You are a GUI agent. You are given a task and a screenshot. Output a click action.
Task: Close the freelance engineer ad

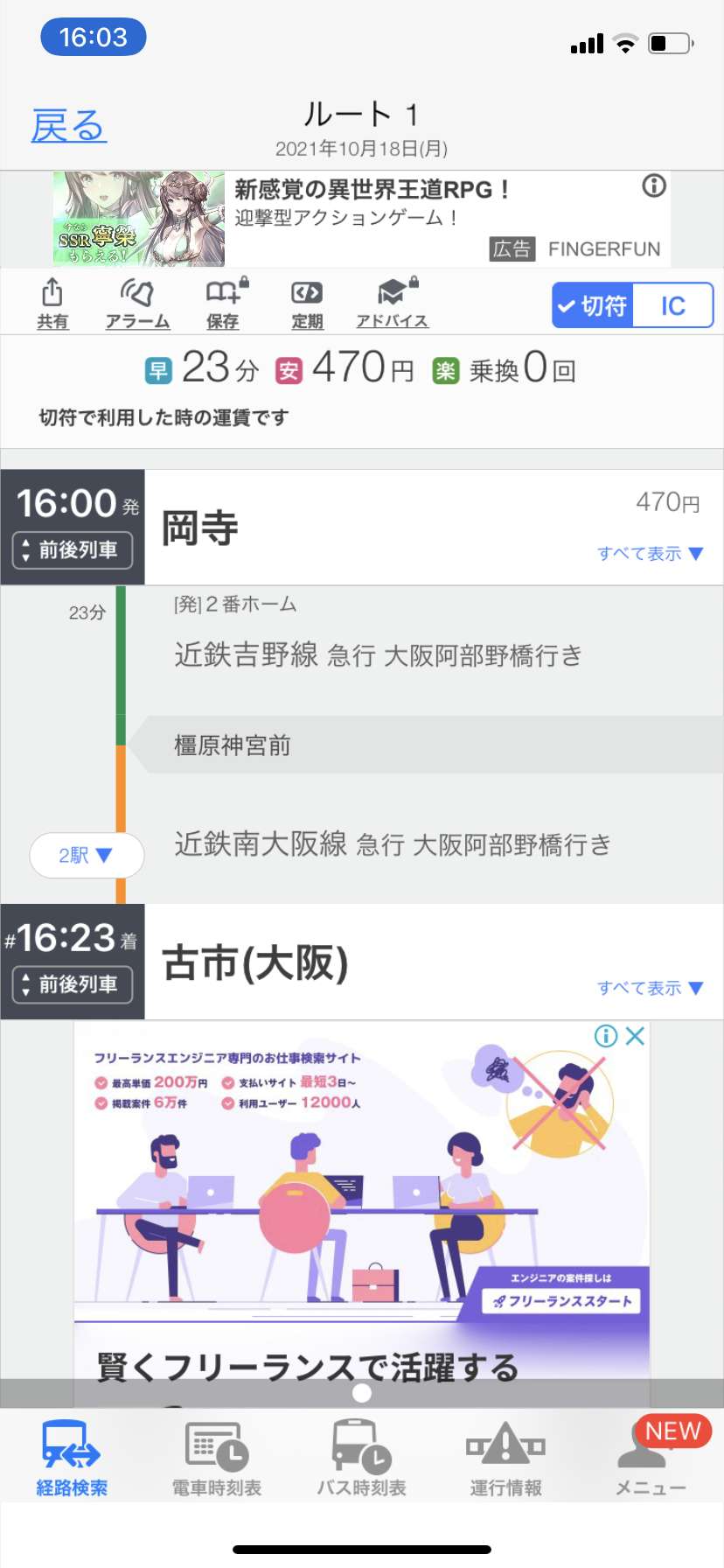point(635,1036)
